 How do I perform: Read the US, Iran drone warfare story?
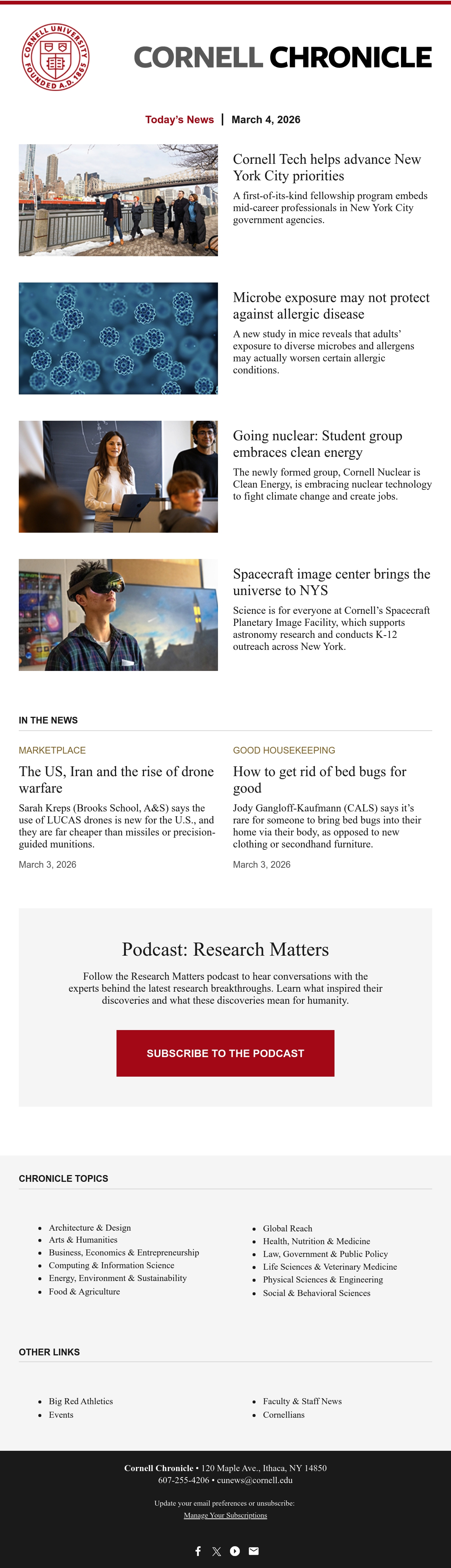point(116,780)
